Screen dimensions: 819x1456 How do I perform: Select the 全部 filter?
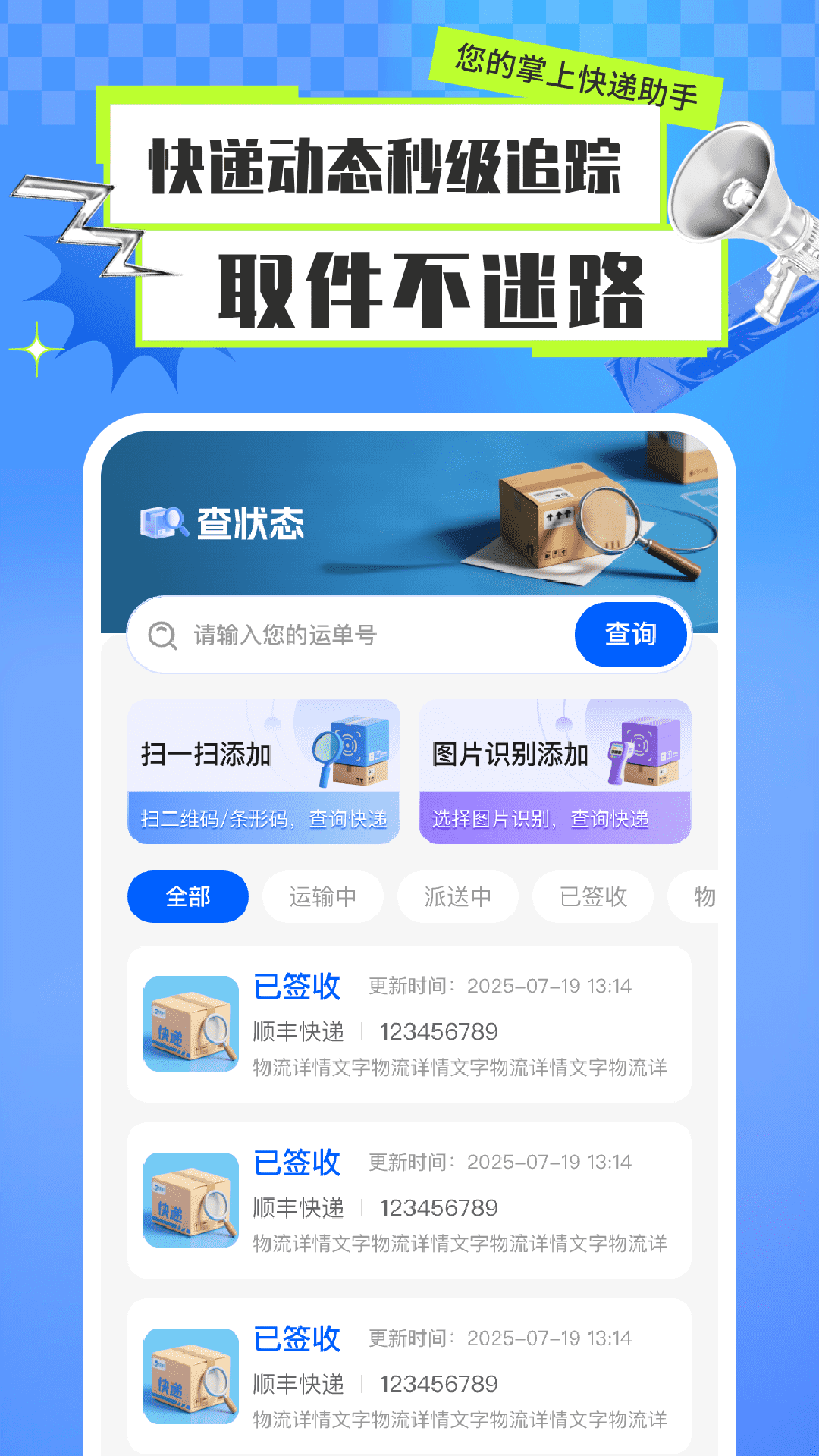pyautogui.click(x=187, y=896)
